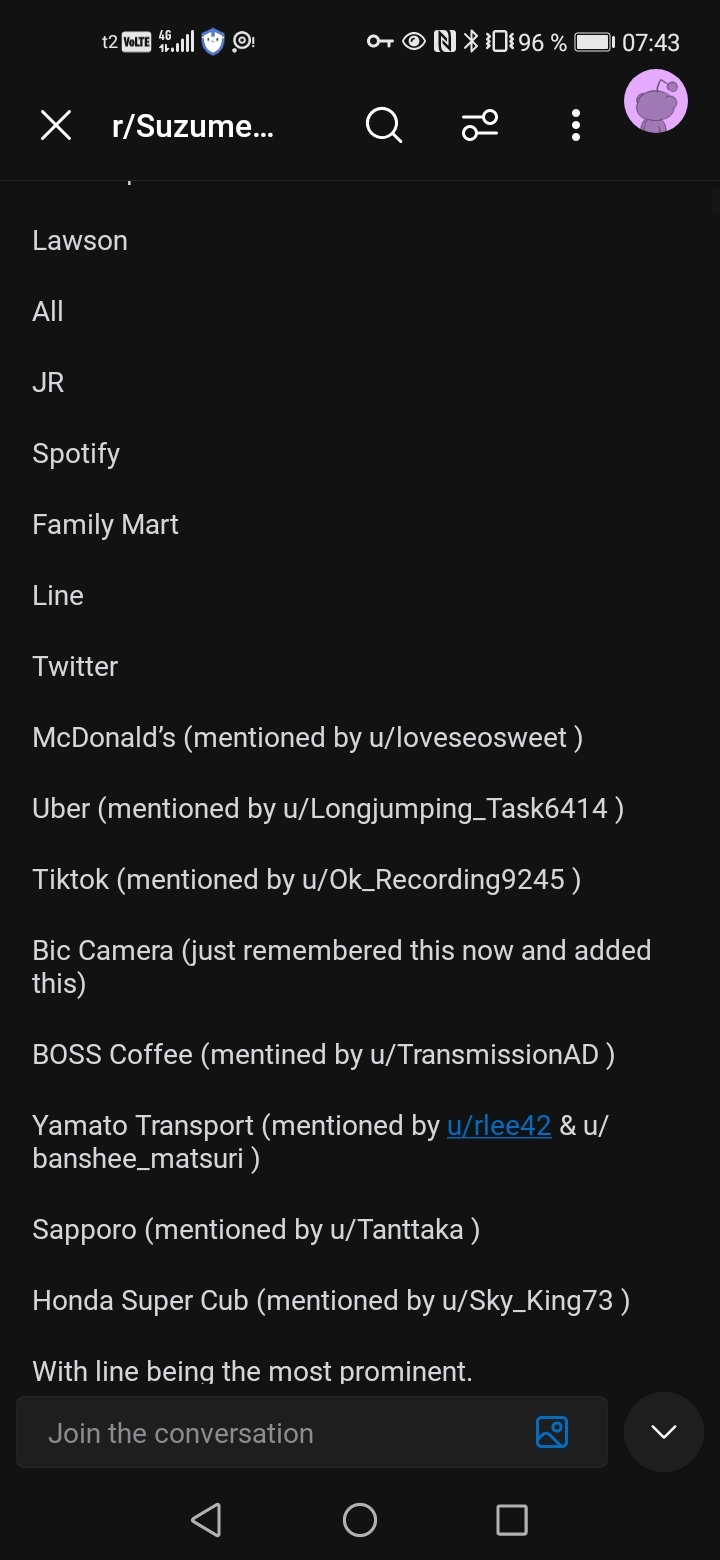This screenshot has height=1560, width=720.
Task: Visit the u/rlee42 user link
Action: tap(499, 1125)
